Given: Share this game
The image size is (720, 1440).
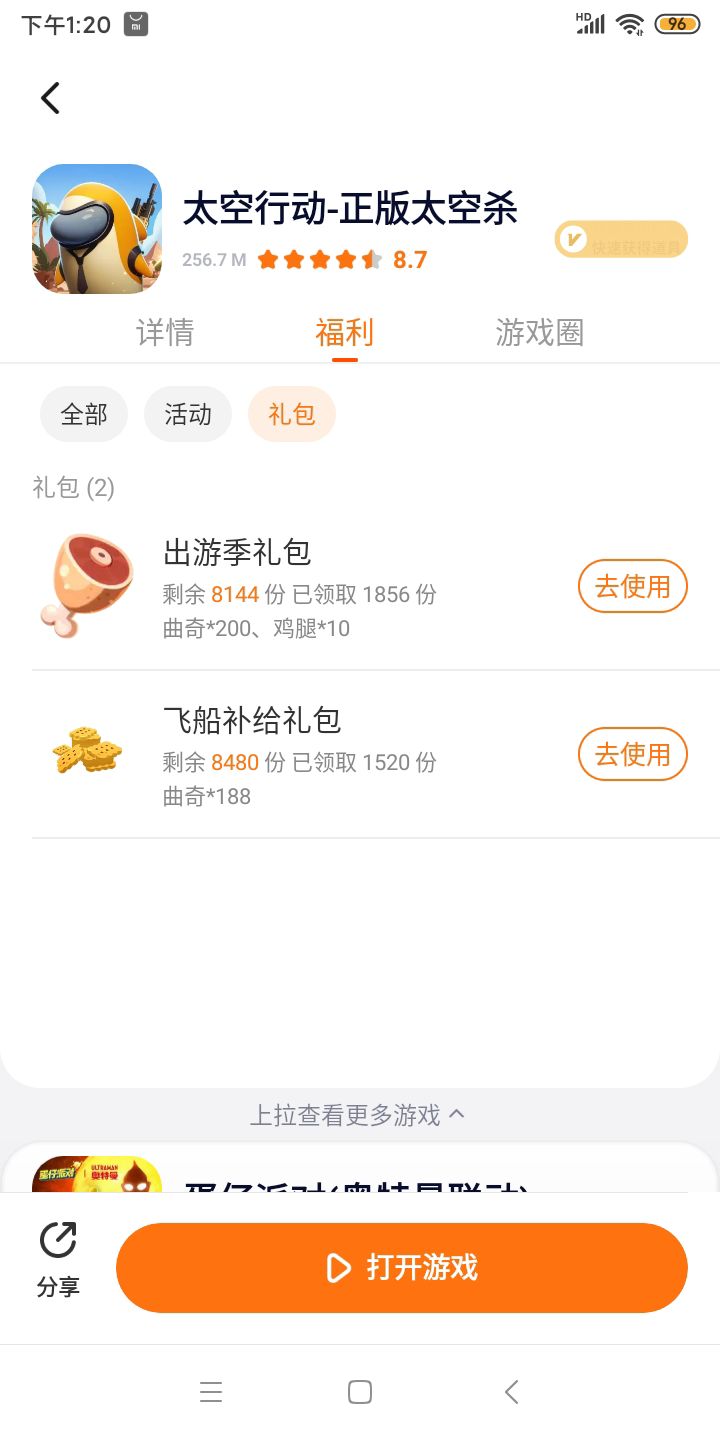Looking at the screenshot, I should [x=58, y=1260].
